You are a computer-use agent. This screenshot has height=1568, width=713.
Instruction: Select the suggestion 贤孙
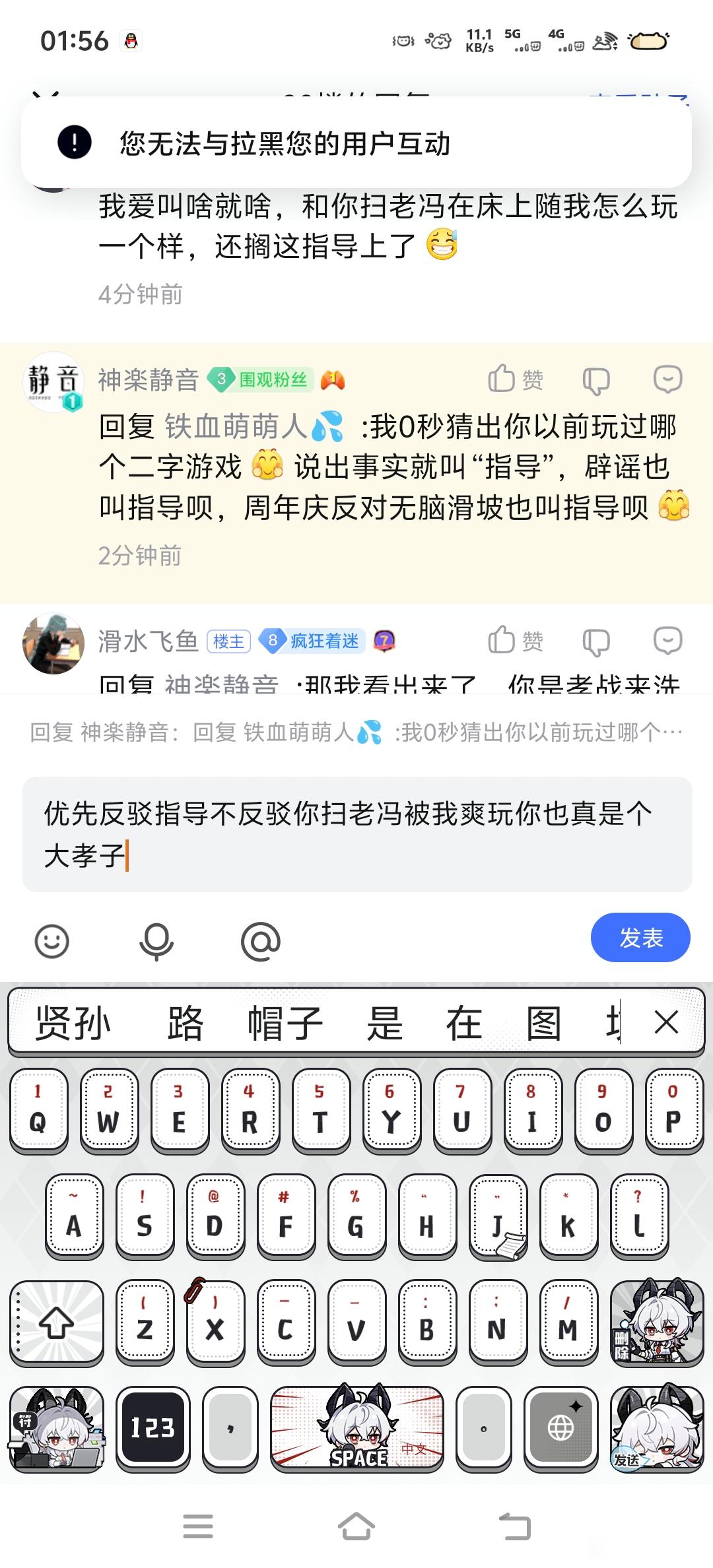pyautogui.click(x=73, y=1024)
